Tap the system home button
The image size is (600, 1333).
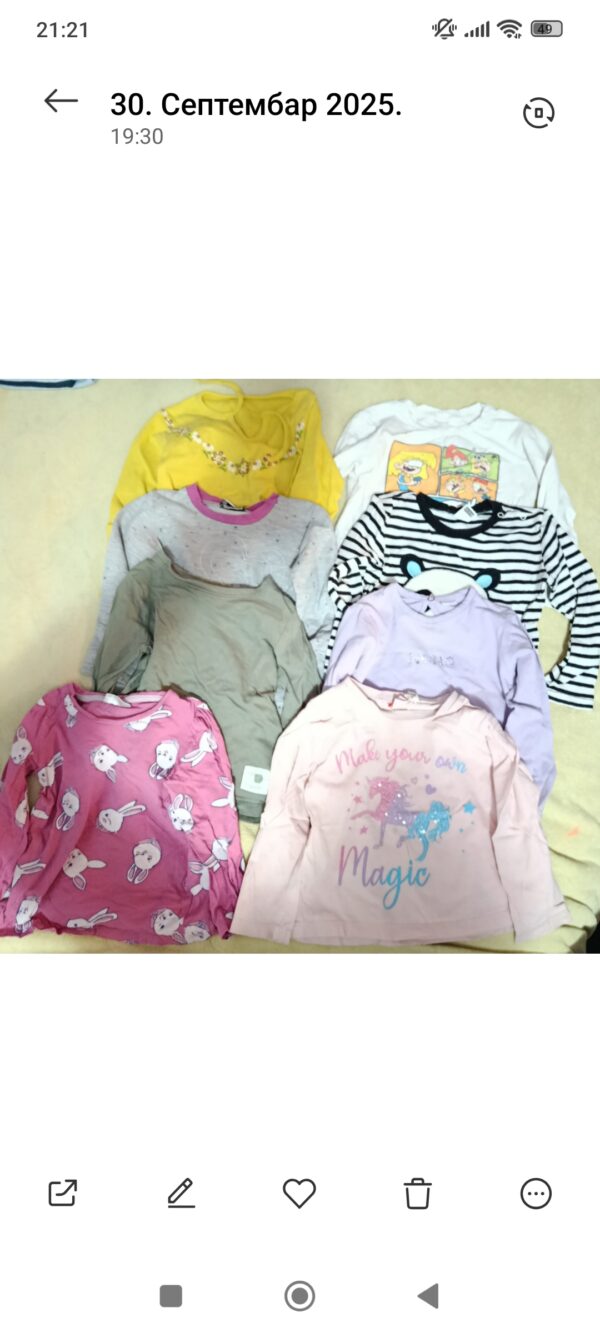[x=299, y=1296]
